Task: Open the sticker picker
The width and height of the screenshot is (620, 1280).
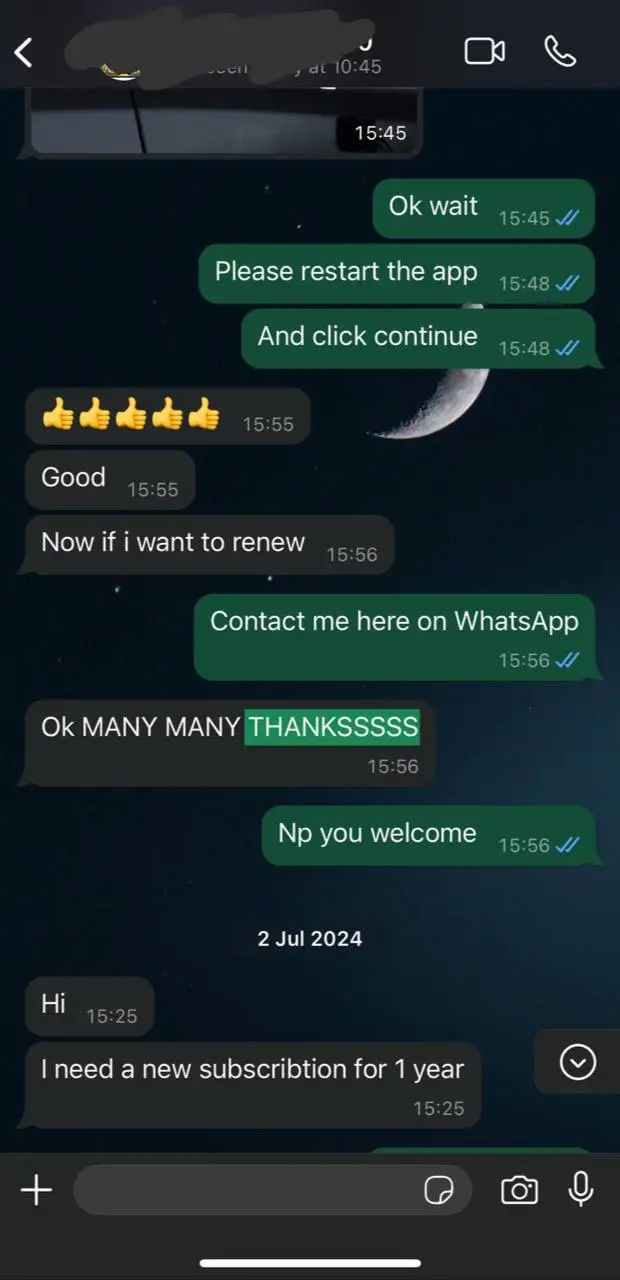Action: pos(439,1189)
